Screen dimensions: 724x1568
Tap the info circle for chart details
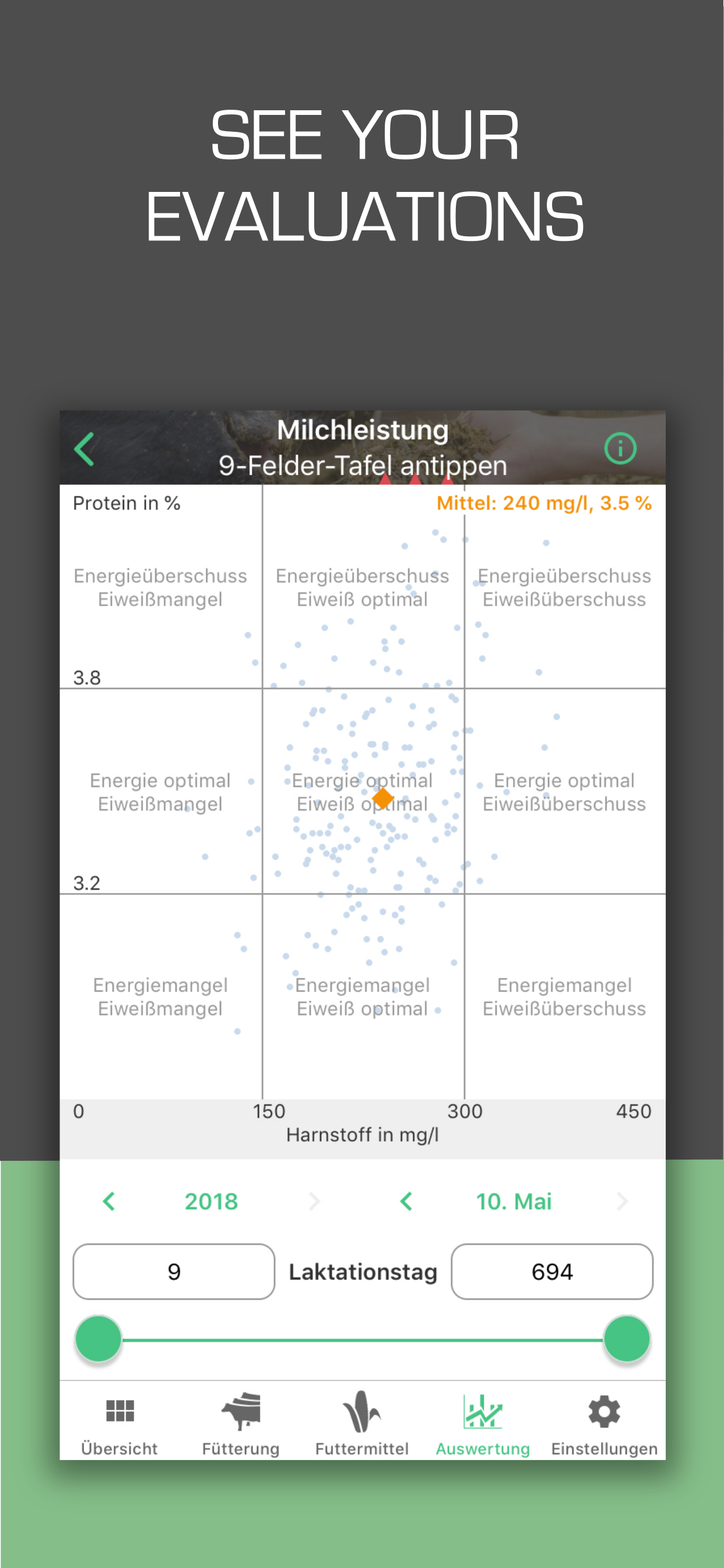[620, 449]
